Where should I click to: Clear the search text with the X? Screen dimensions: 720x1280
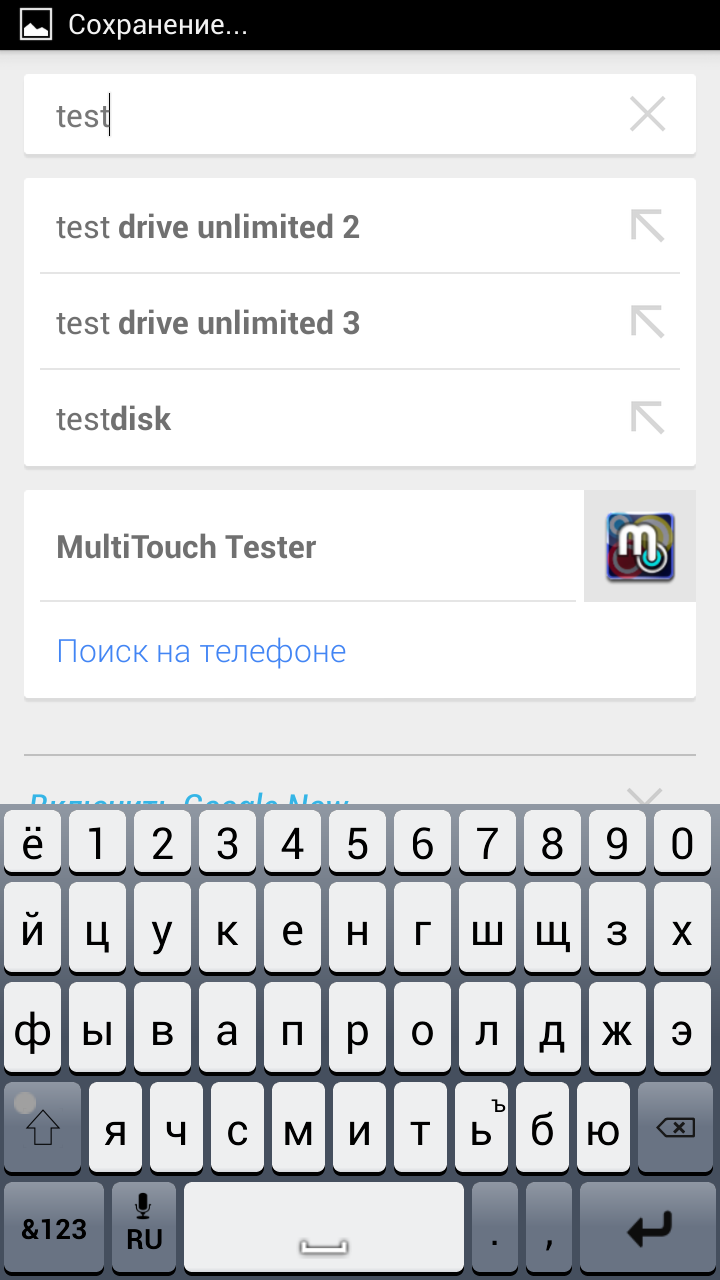pyautogui.click(x=647, y=115)
